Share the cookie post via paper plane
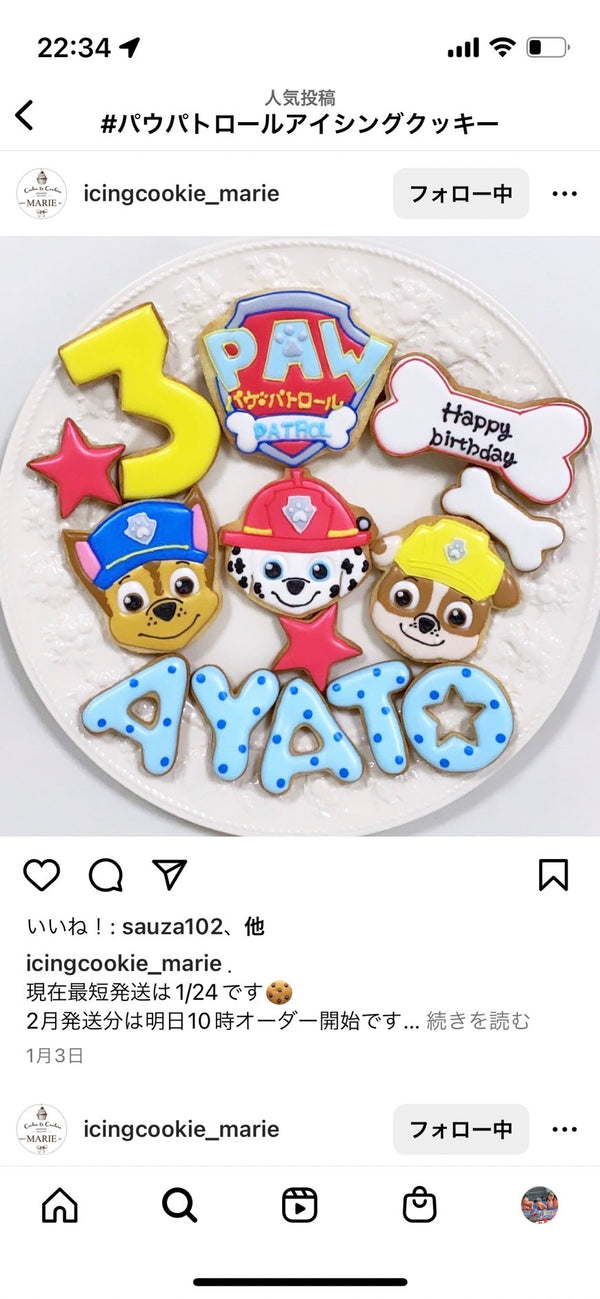The image size is (600, 1299). 169,874
